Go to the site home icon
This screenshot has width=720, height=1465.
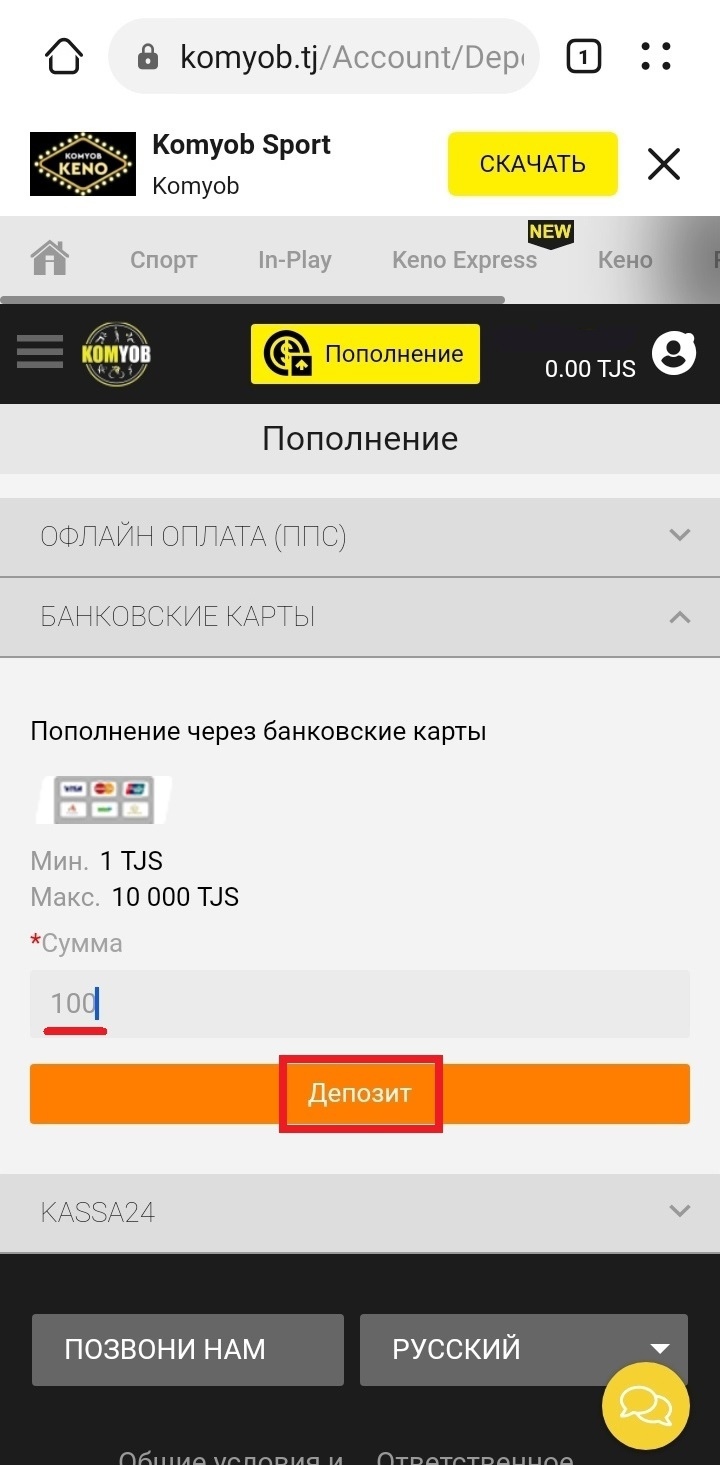[x=50, y=259]
